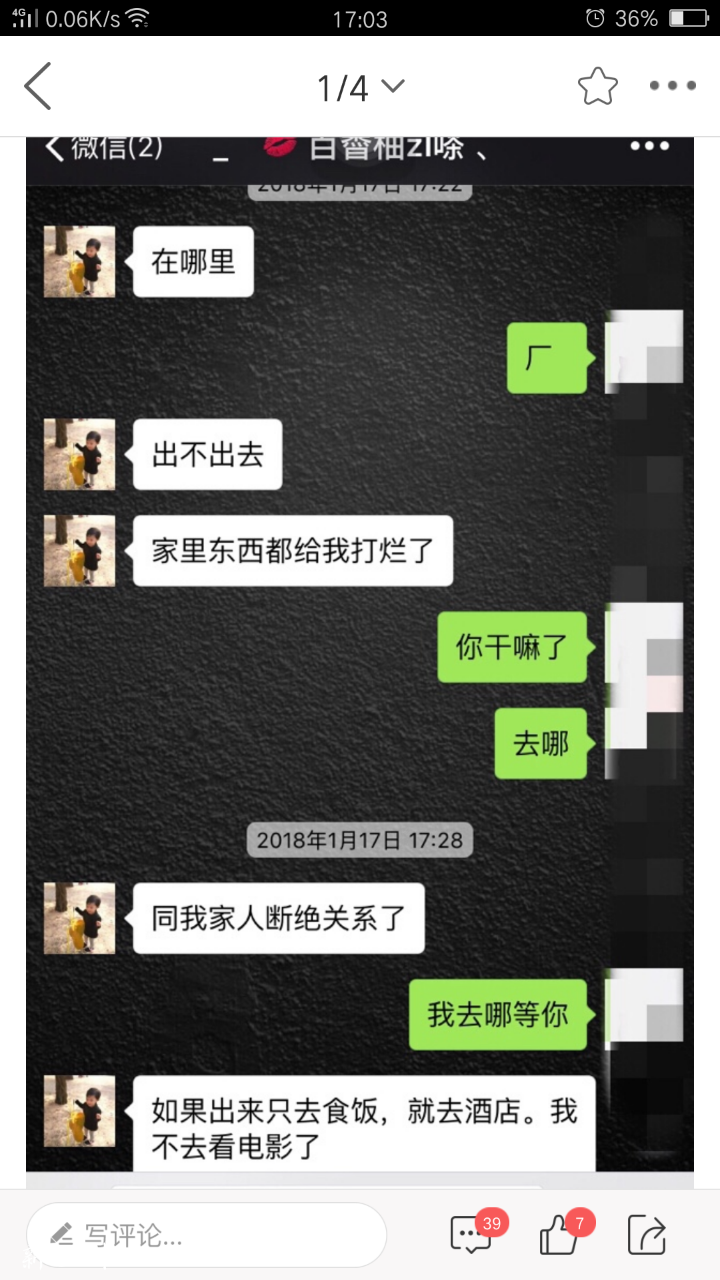
Task: Tap the 写评论 comment field
Action: 206,1235
